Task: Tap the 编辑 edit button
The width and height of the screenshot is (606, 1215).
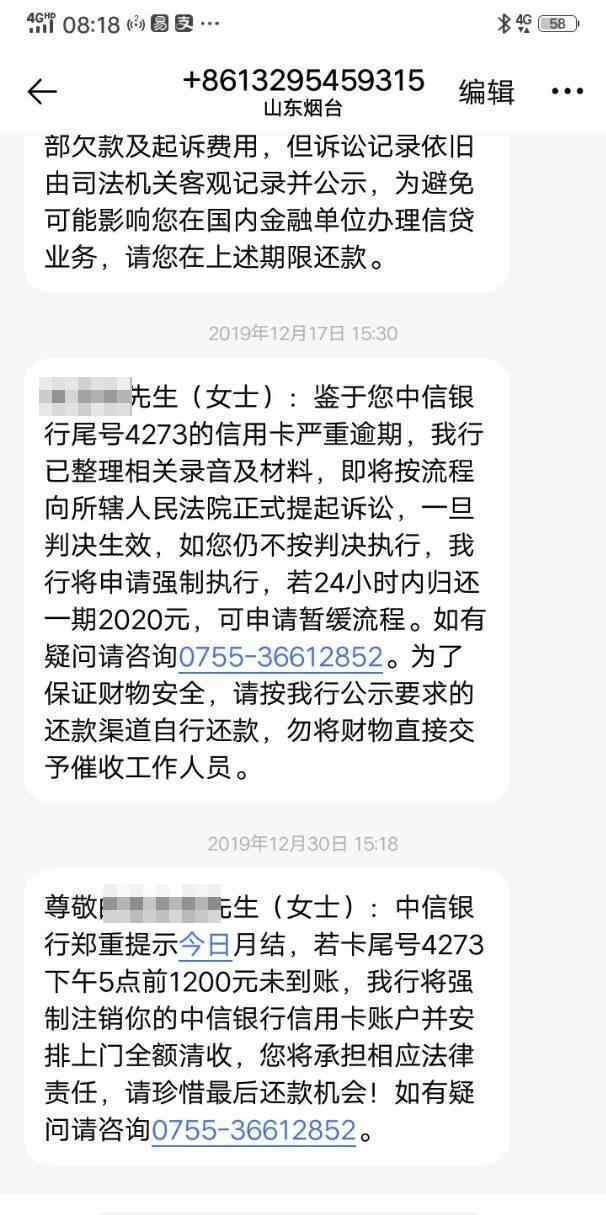Action: coord(486,92)
